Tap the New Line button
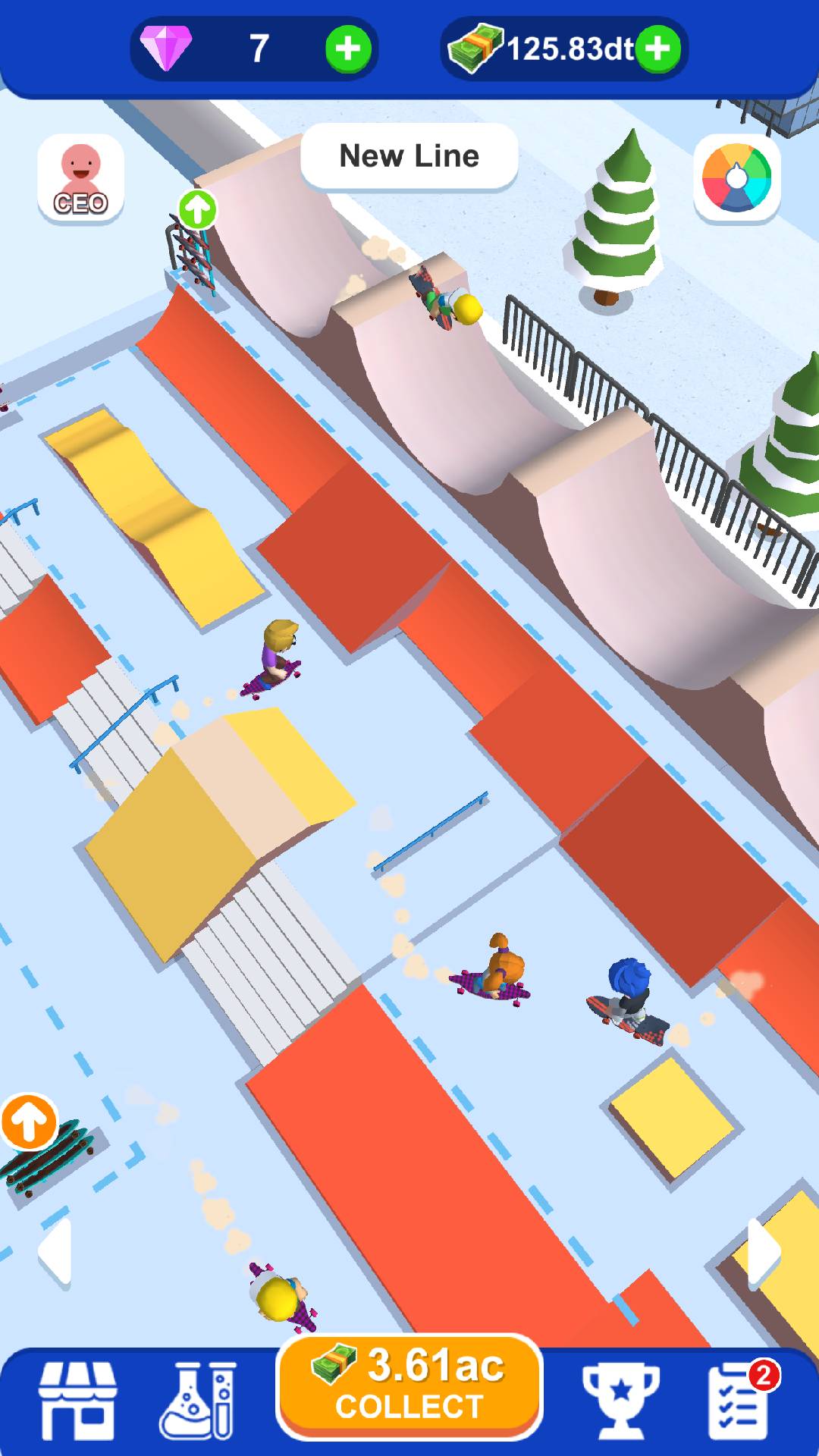 (409, 156)
